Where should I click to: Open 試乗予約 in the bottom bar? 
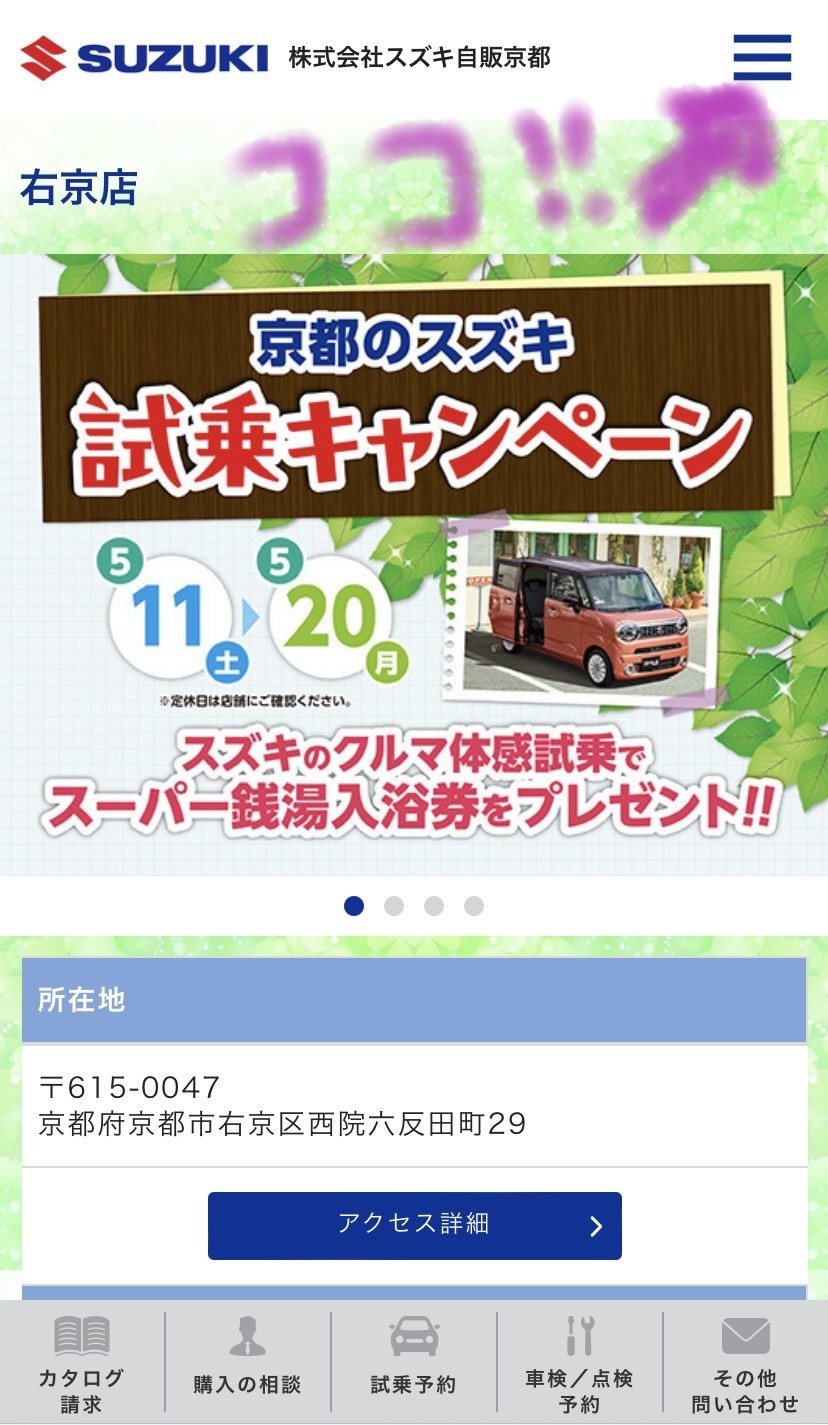414,1362
